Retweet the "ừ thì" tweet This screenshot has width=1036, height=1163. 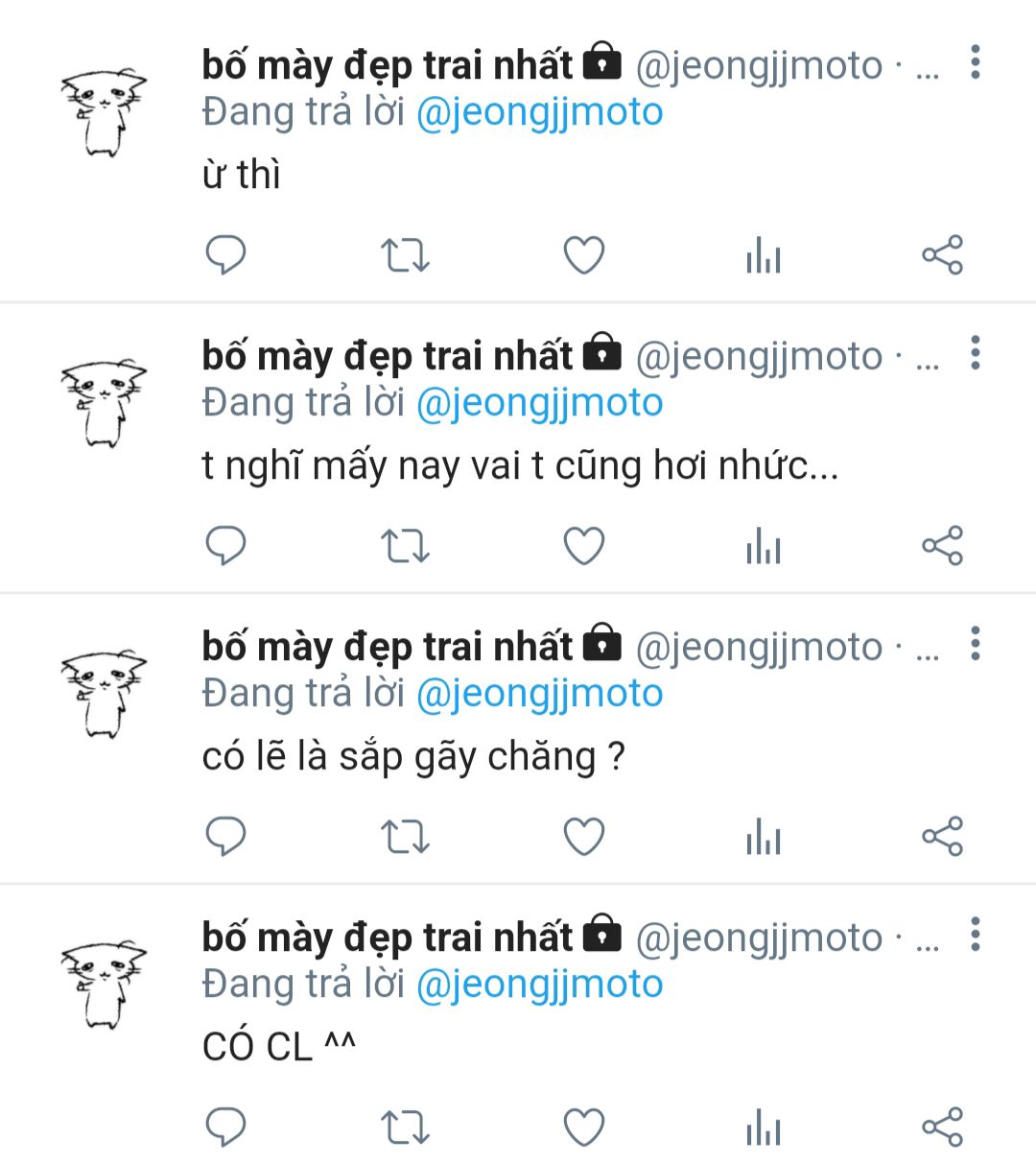[x=405, y=256]
